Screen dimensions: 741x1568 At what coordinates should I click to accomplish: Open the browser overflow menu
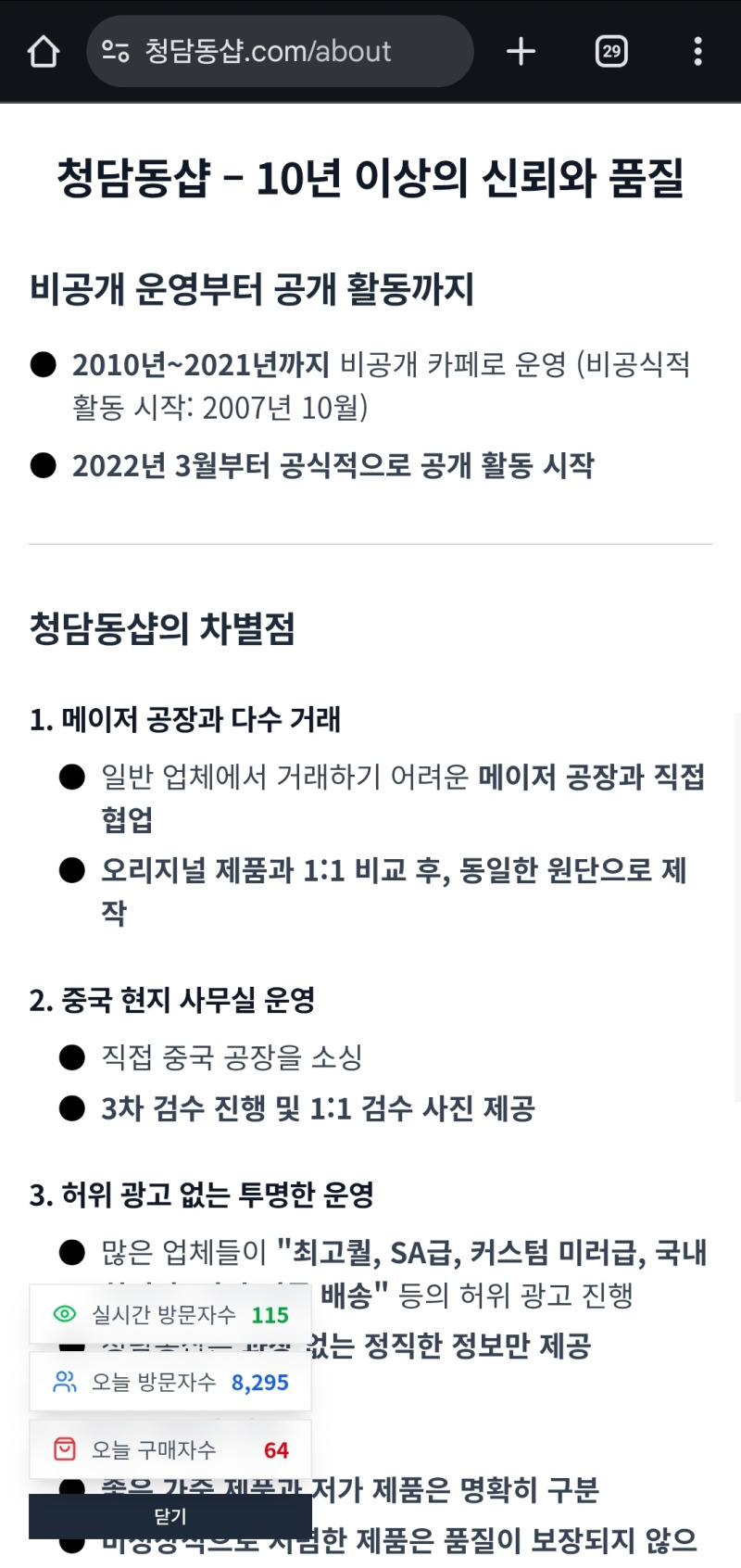pos(697,51)
